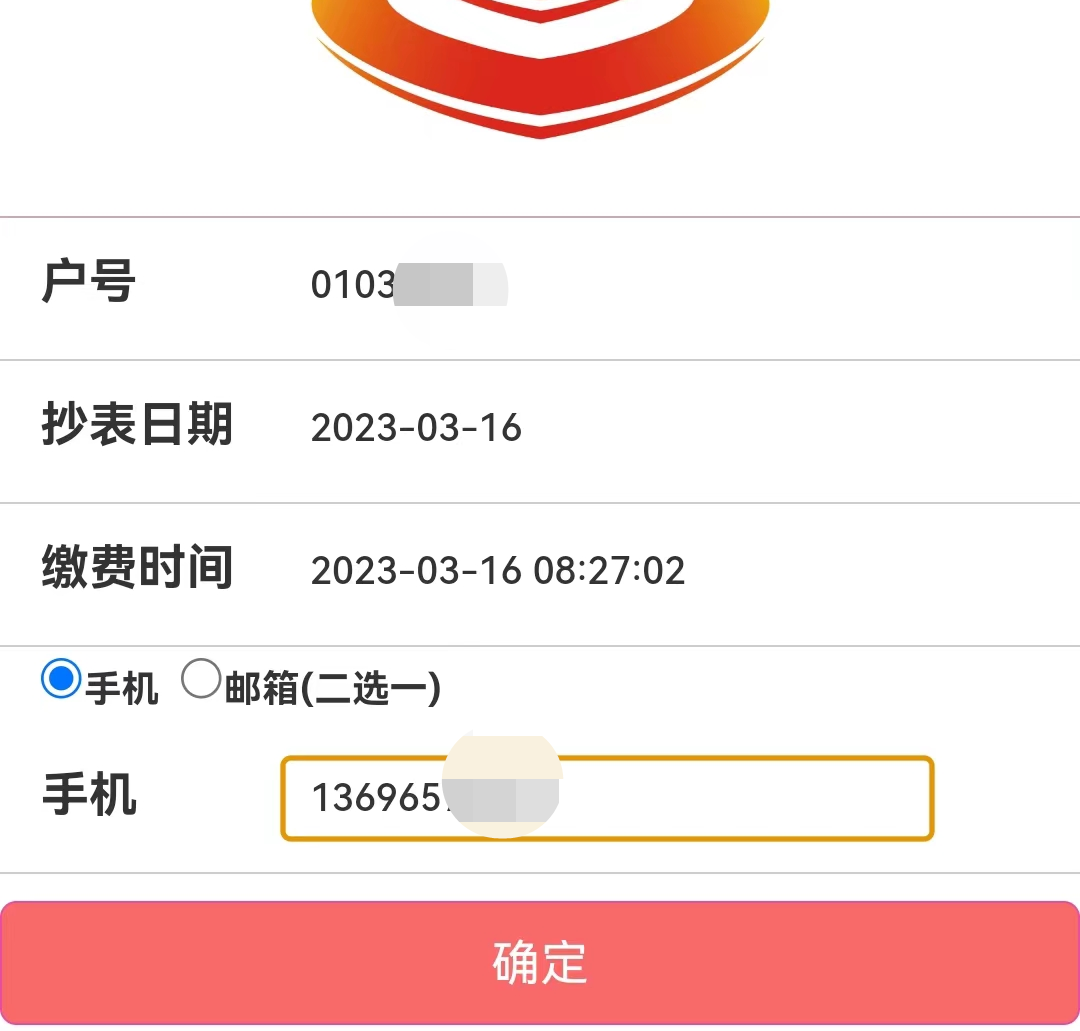The height and width of the screenshot is (1031, 1080).
Task: Choose the 邮箱 radio option
Action: pyautogui.click(x=201, y=680)
